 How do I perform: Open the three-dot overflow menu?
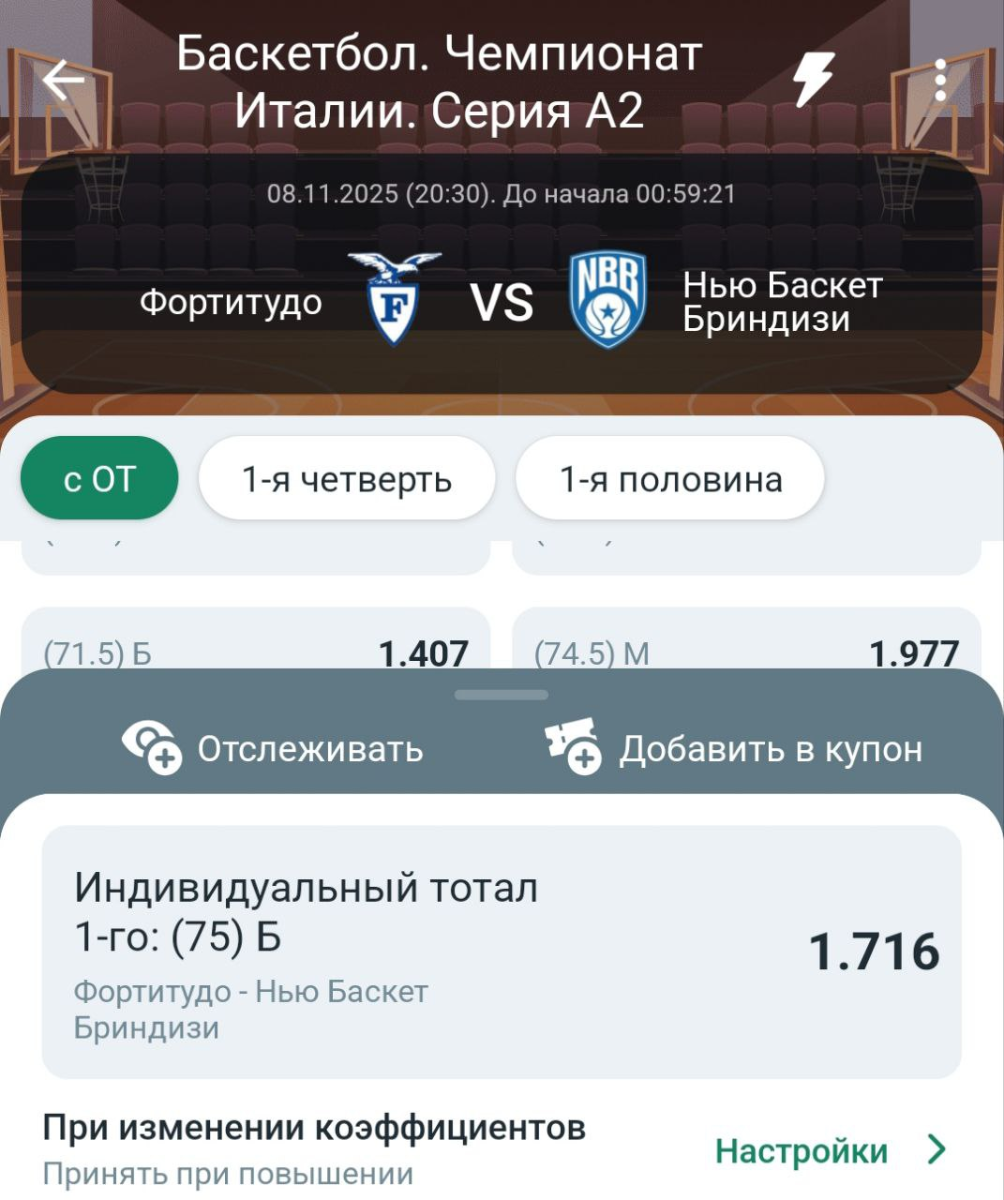(x=940, y=80)
